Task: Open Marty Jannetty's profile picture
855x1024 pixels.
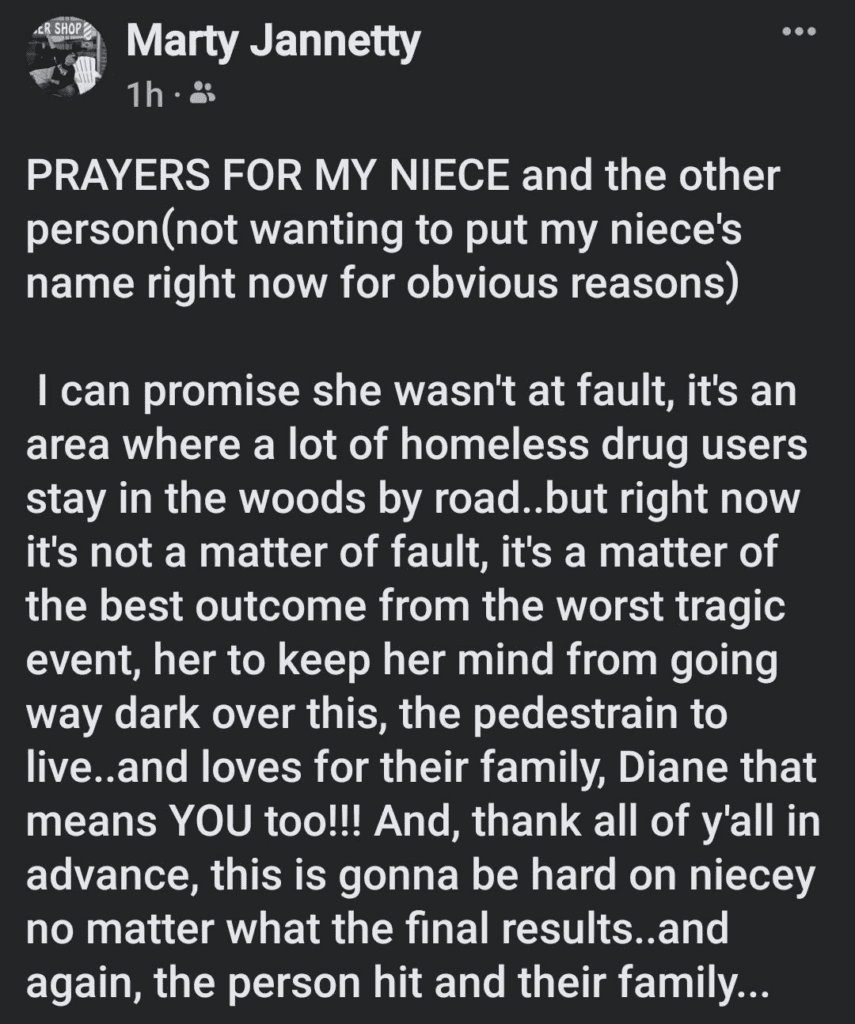Action: click(66, 56)
